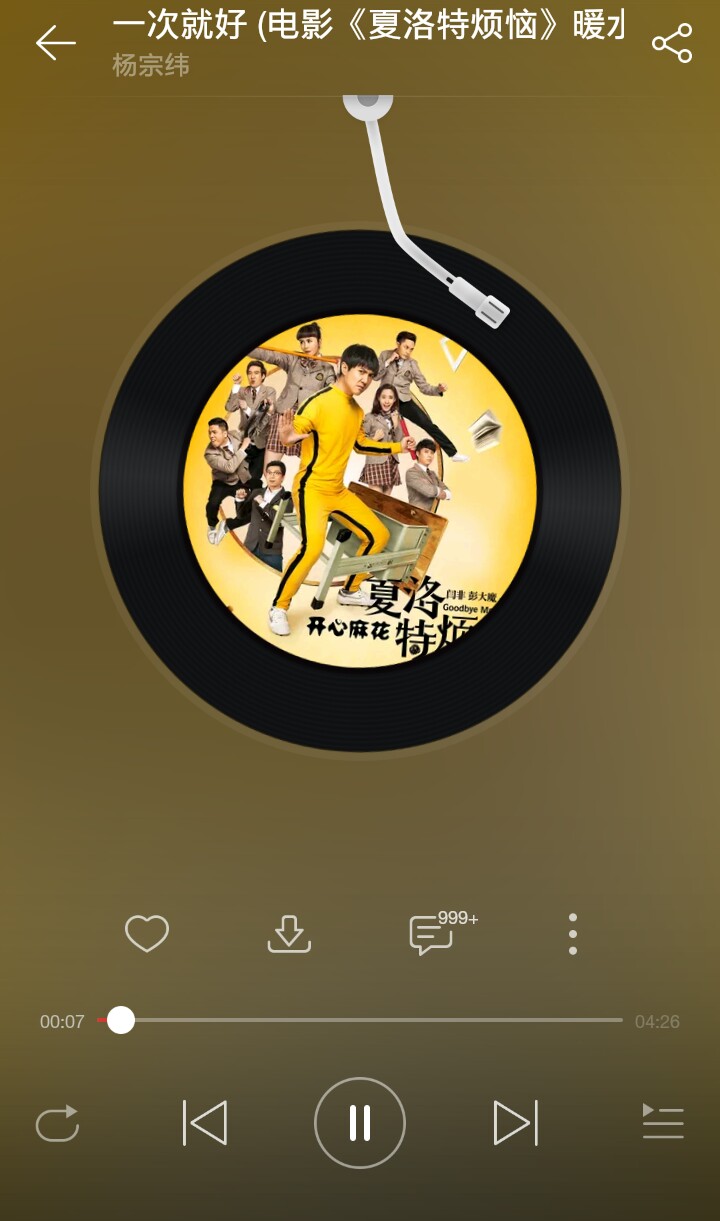Open the three-dot more options menu
Screen dimensions: 720x1221
(x=572, y=934)
